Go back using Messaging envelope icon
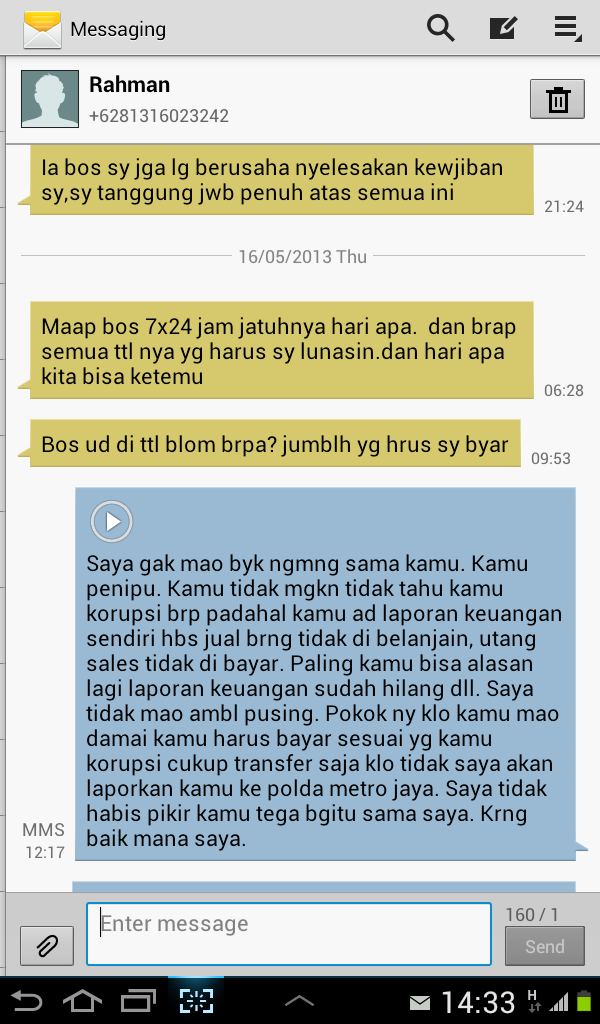Screen dimensions: 600x1024 [x=40, y=29]
